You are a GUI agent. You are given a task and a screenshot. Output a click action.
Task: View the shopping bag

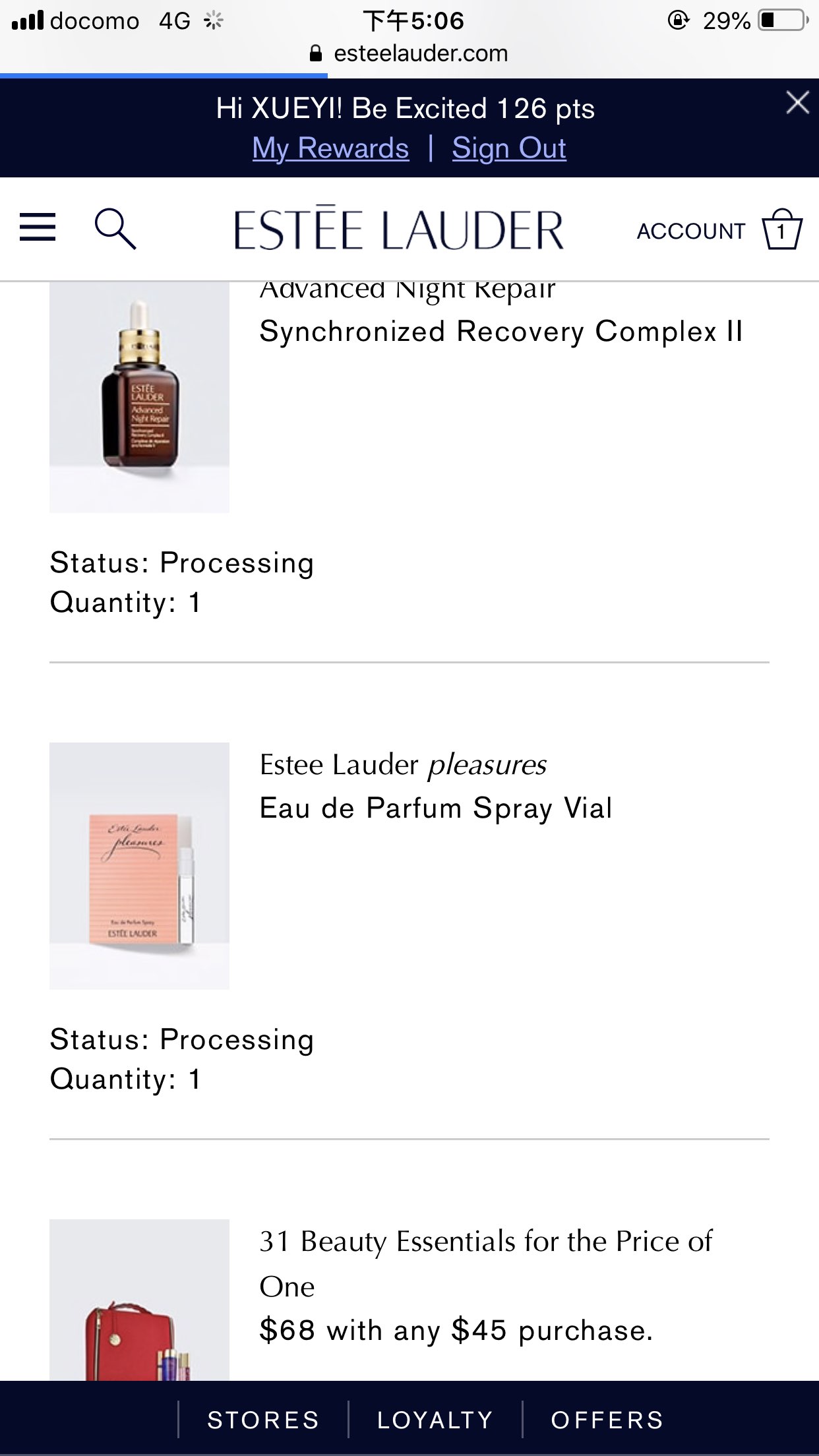pyautogui.click(x=782, y=229)
